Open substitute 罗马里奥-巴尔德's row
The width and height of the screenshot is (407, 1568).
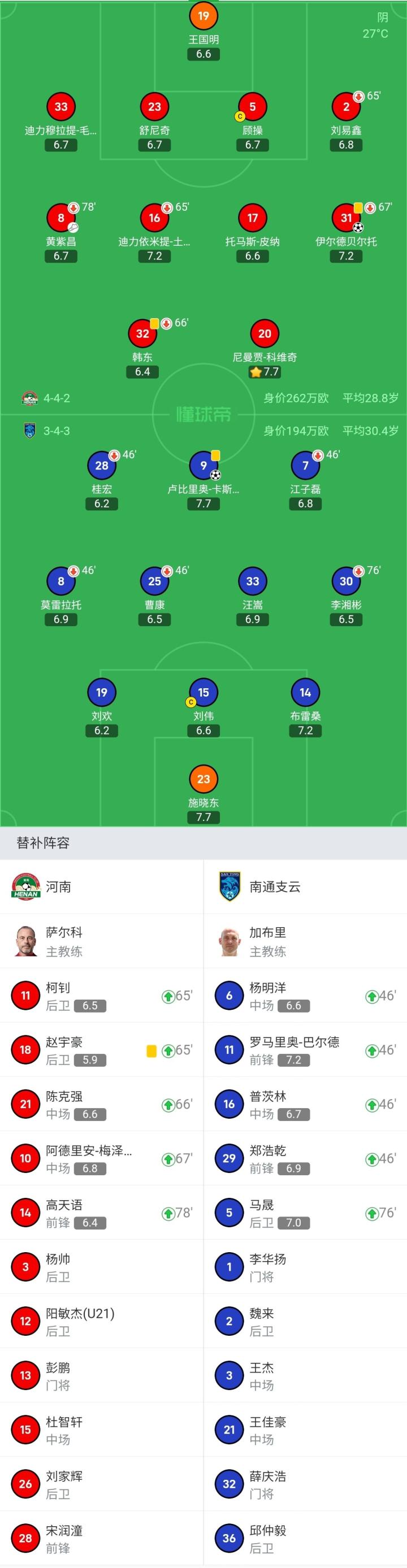pos(305,1050)
